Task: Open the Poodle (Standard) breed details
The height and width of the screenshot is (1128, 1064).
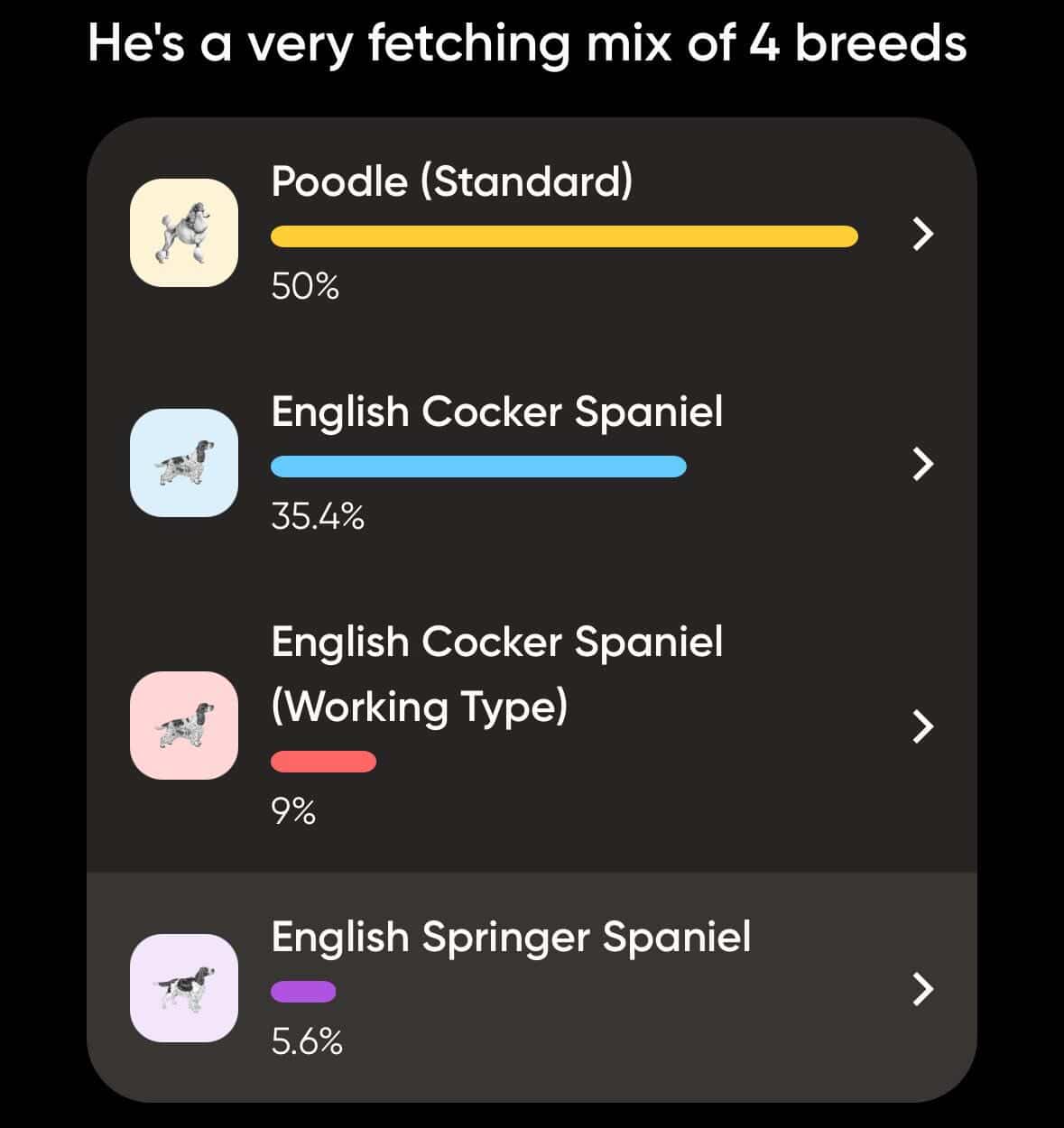Action: point(921,234)
